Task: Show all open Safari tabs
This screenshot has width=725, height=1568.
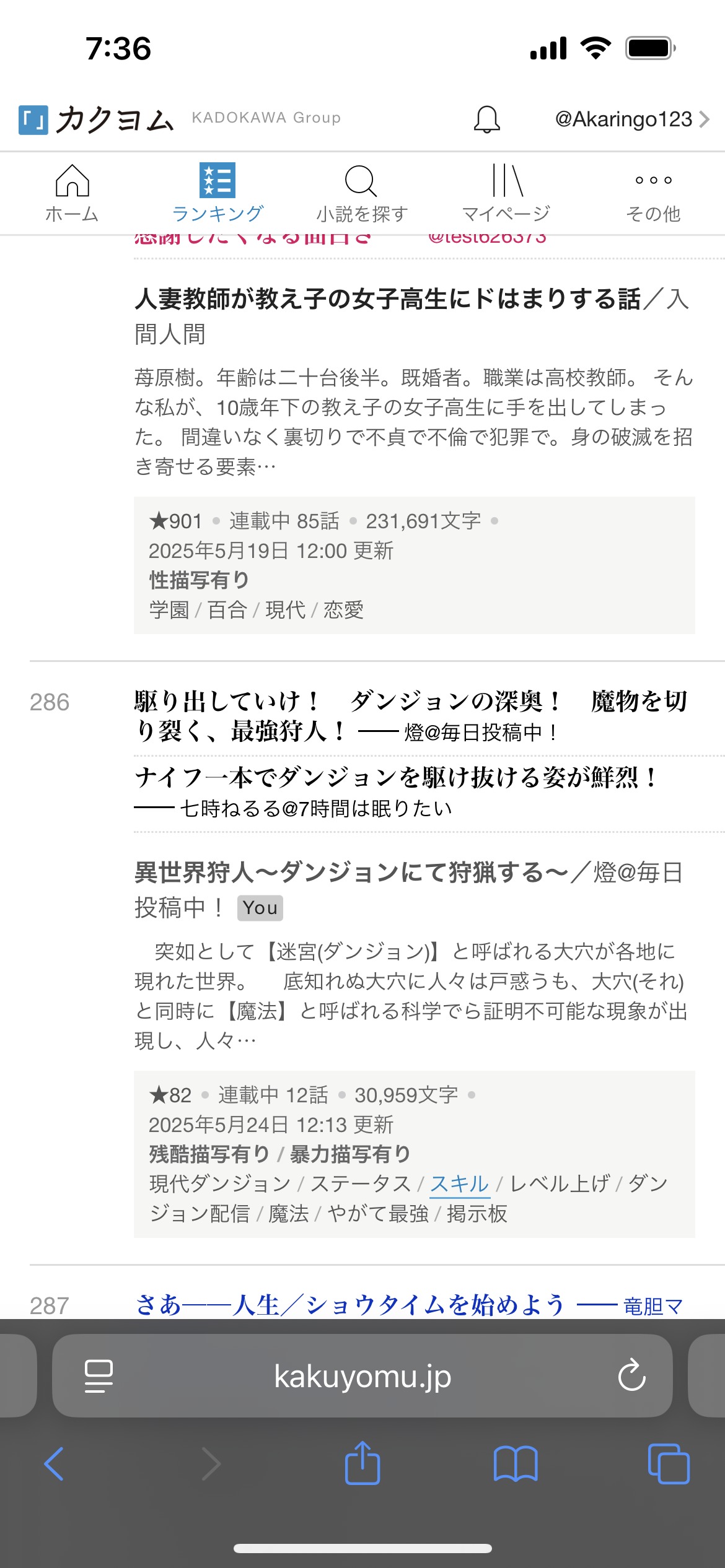Action: [x=668, y=1465]
